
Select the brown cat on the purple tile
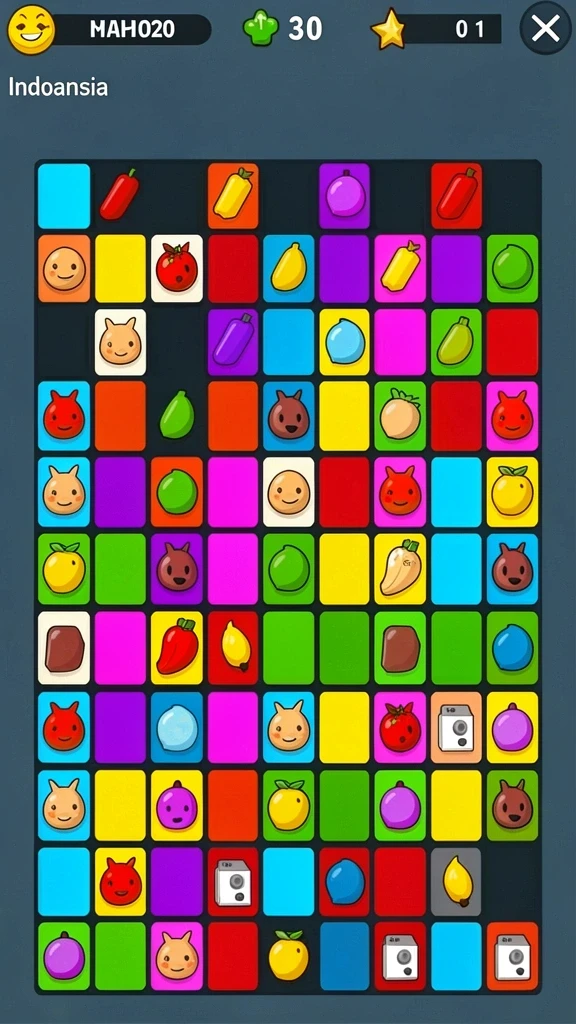coord(177,569)
